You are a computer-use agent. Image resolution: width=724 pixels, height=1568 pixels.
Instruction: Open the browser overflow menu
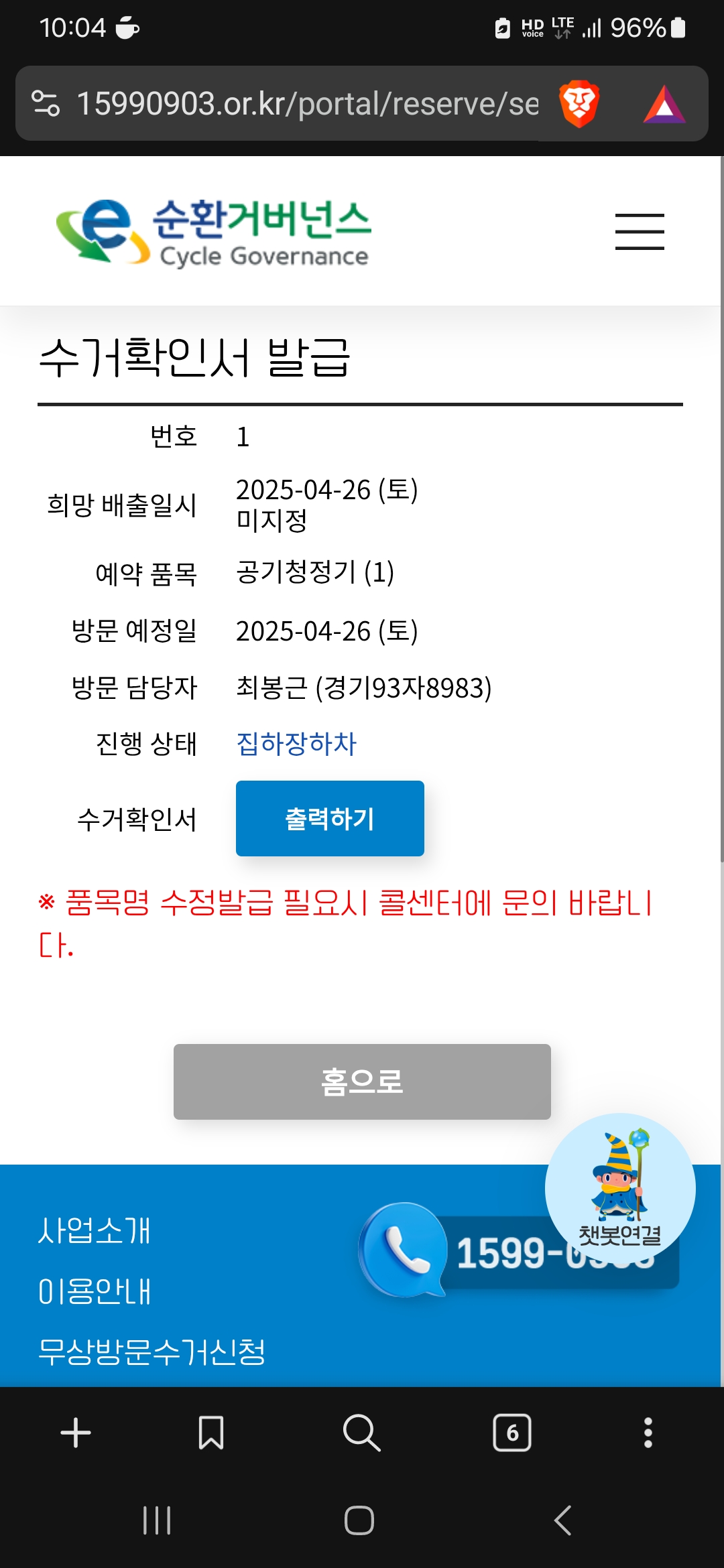click(648, 1433)
